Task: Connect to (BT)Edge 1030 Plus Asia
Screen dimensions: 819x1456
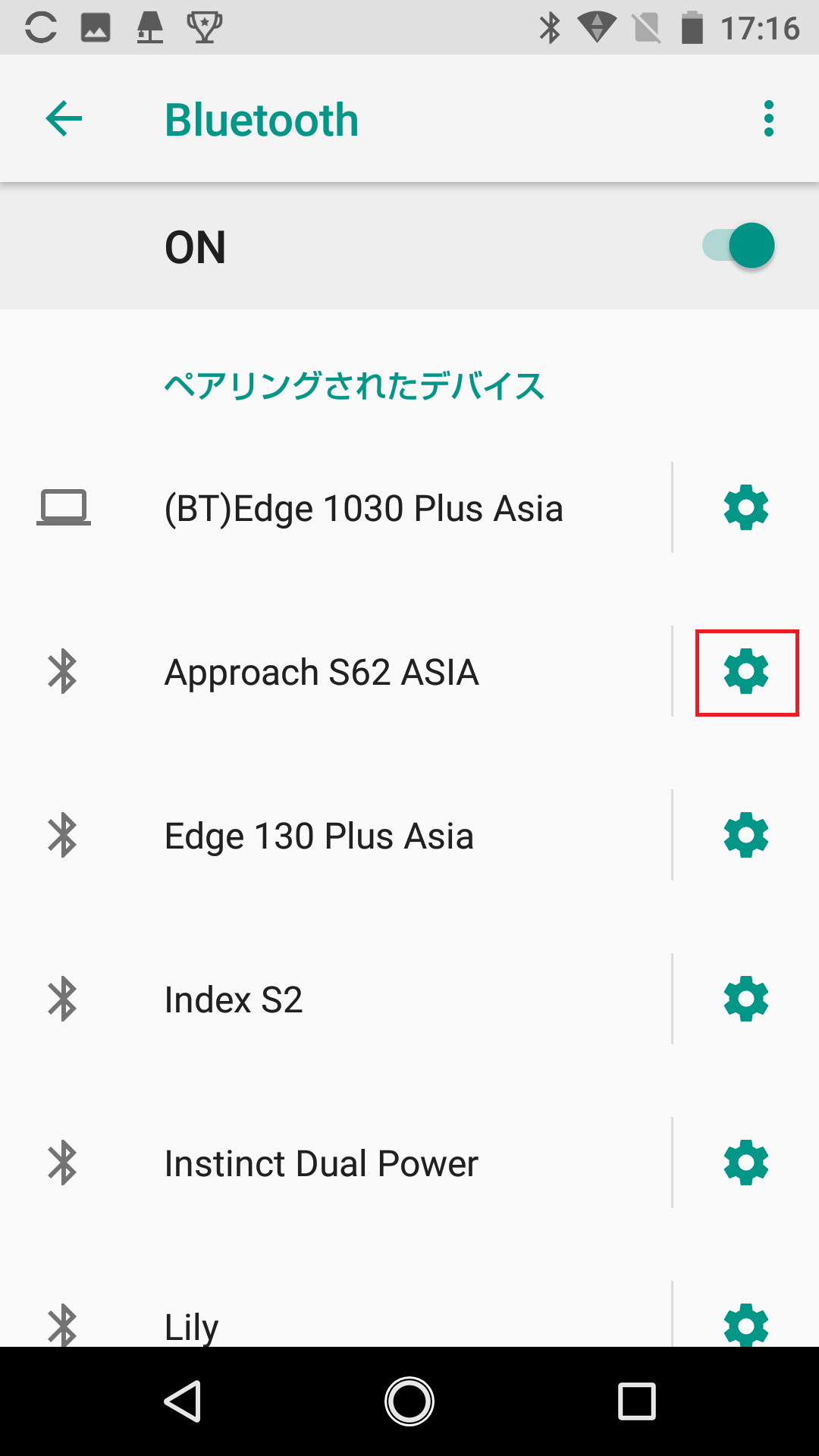Action: 335,507
